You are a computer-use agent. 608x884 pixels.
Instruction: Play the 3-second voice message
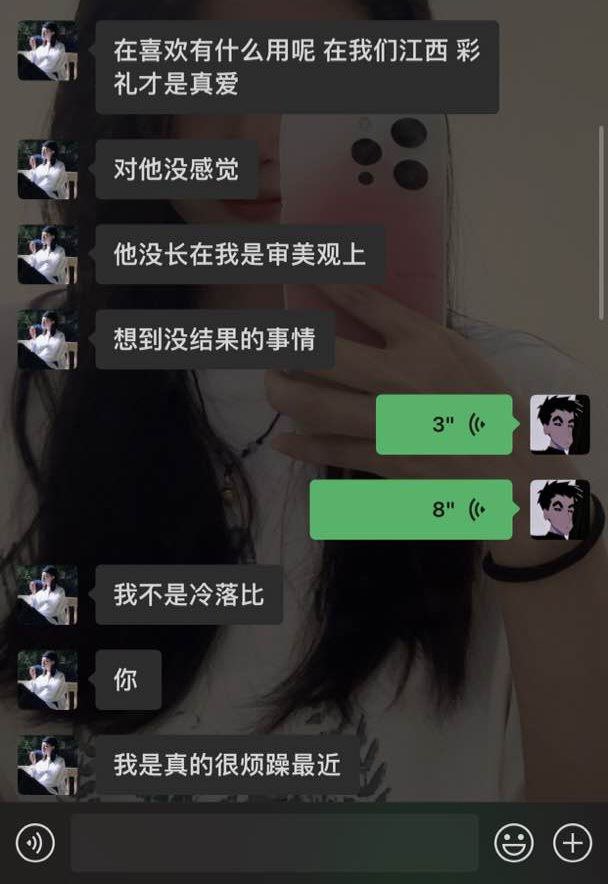444,424
